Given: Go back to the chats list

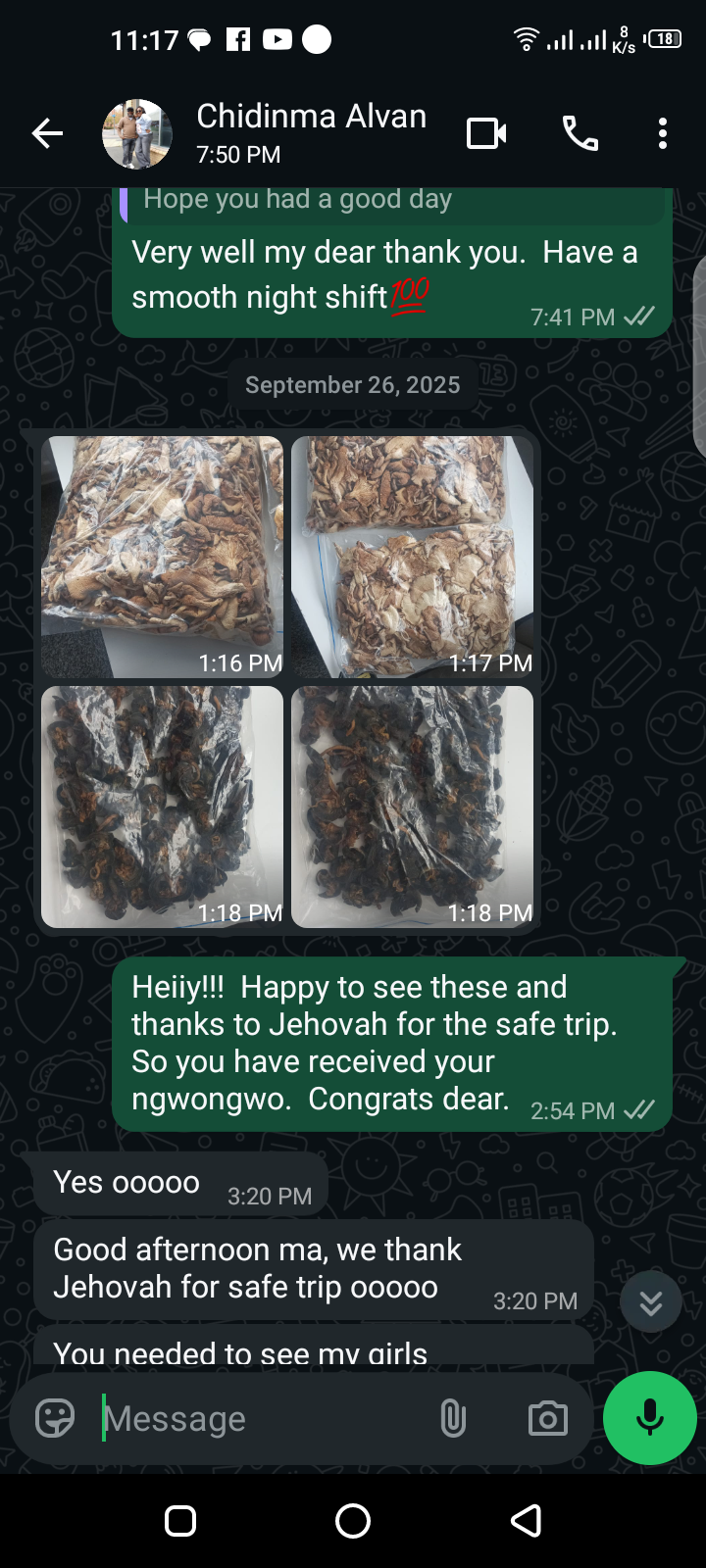Looking at the screenshot, I should (47, 133).
